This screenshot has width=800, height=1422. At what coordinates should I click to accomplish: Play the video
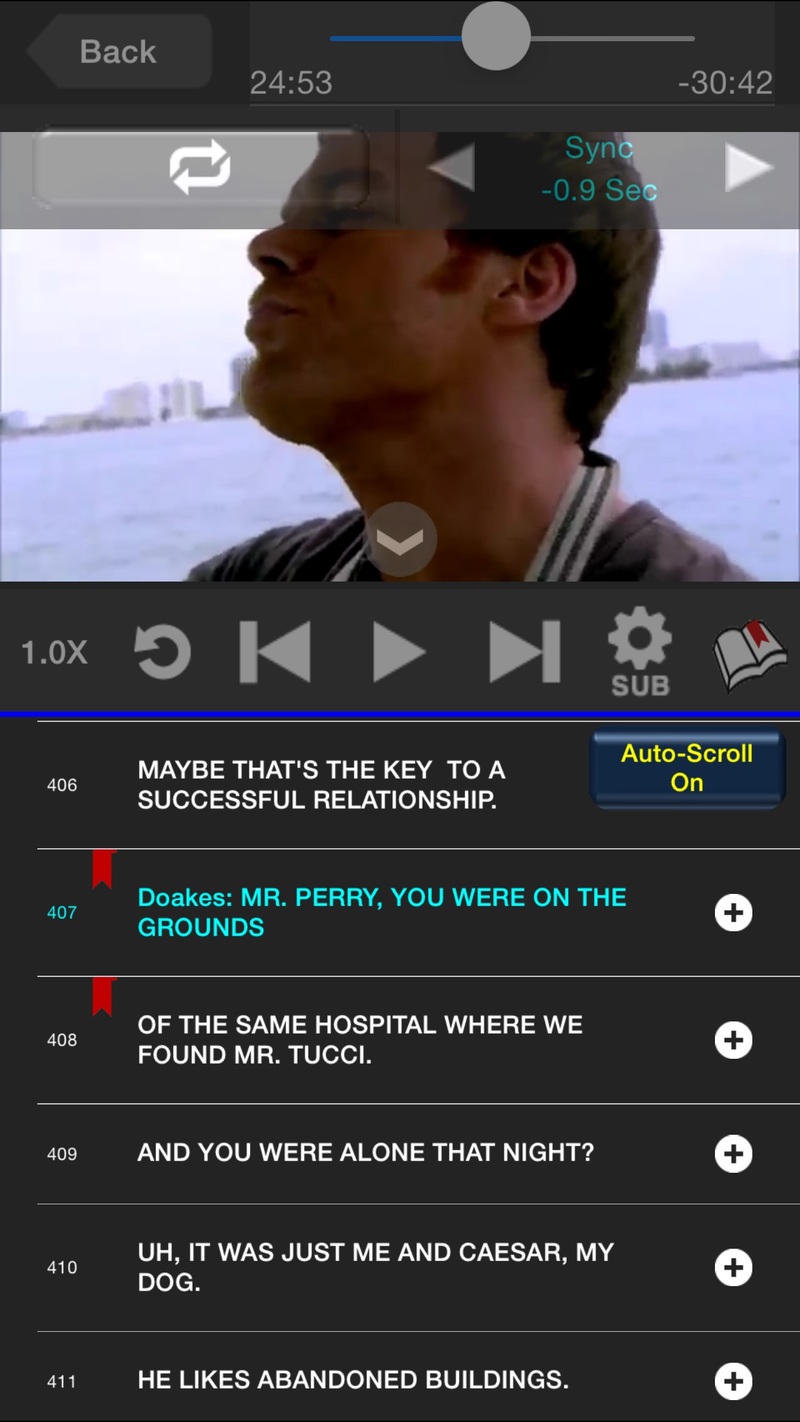coord(398,652)
